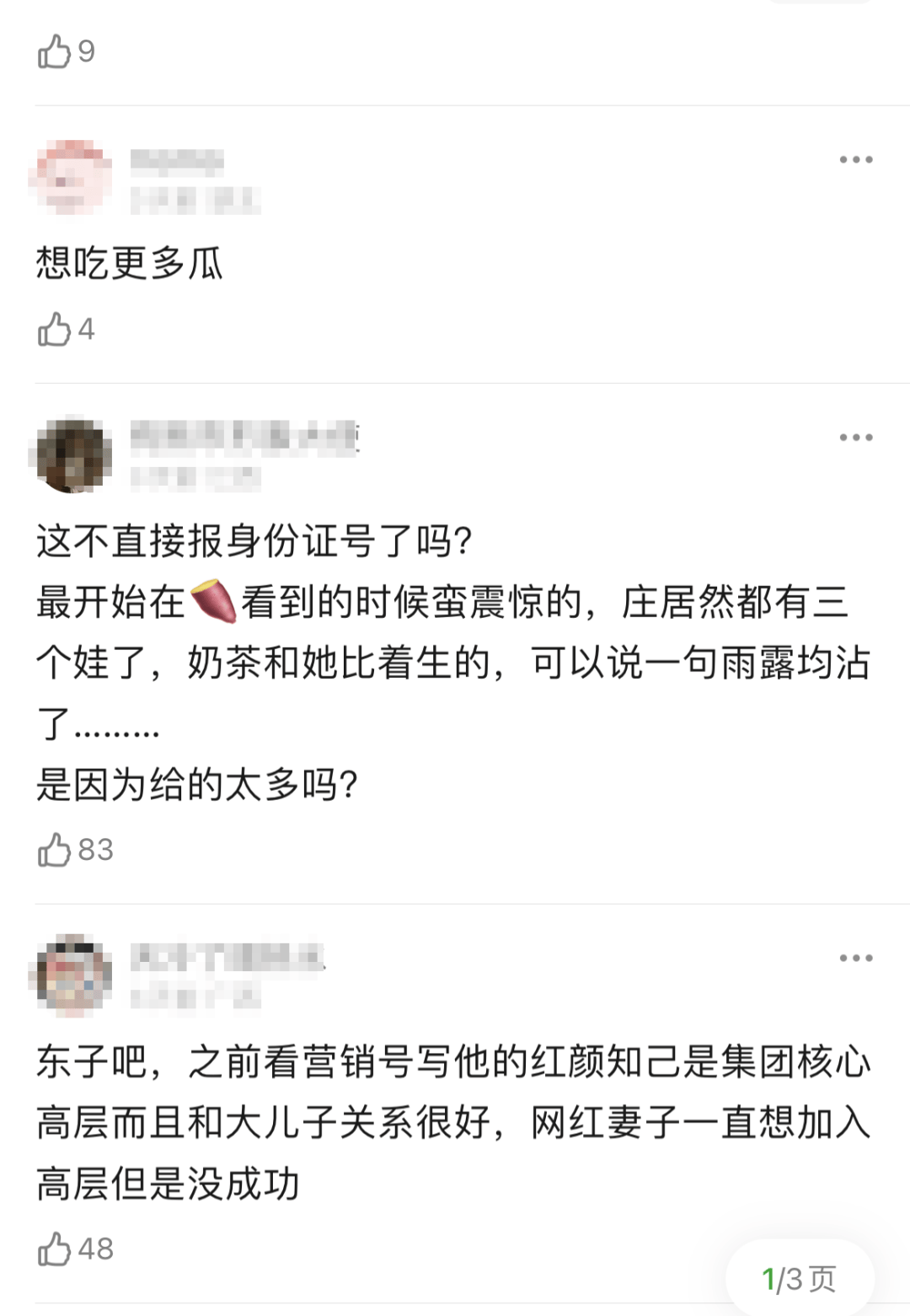Open the 1/3 页 page selector

click(x=799, y=1279)
